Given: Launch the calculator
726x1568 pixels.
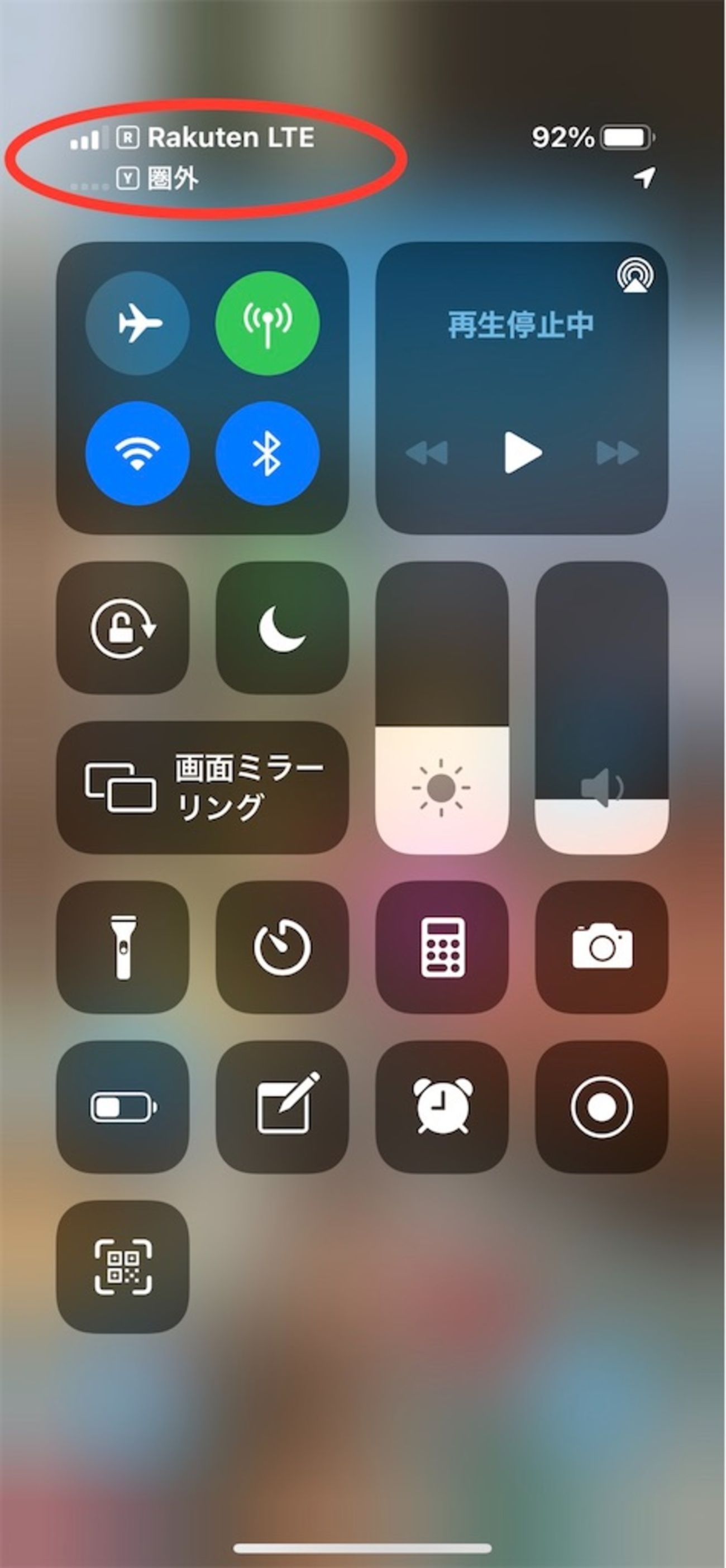Looking at the screenshot, I should [x=442, y=947].
